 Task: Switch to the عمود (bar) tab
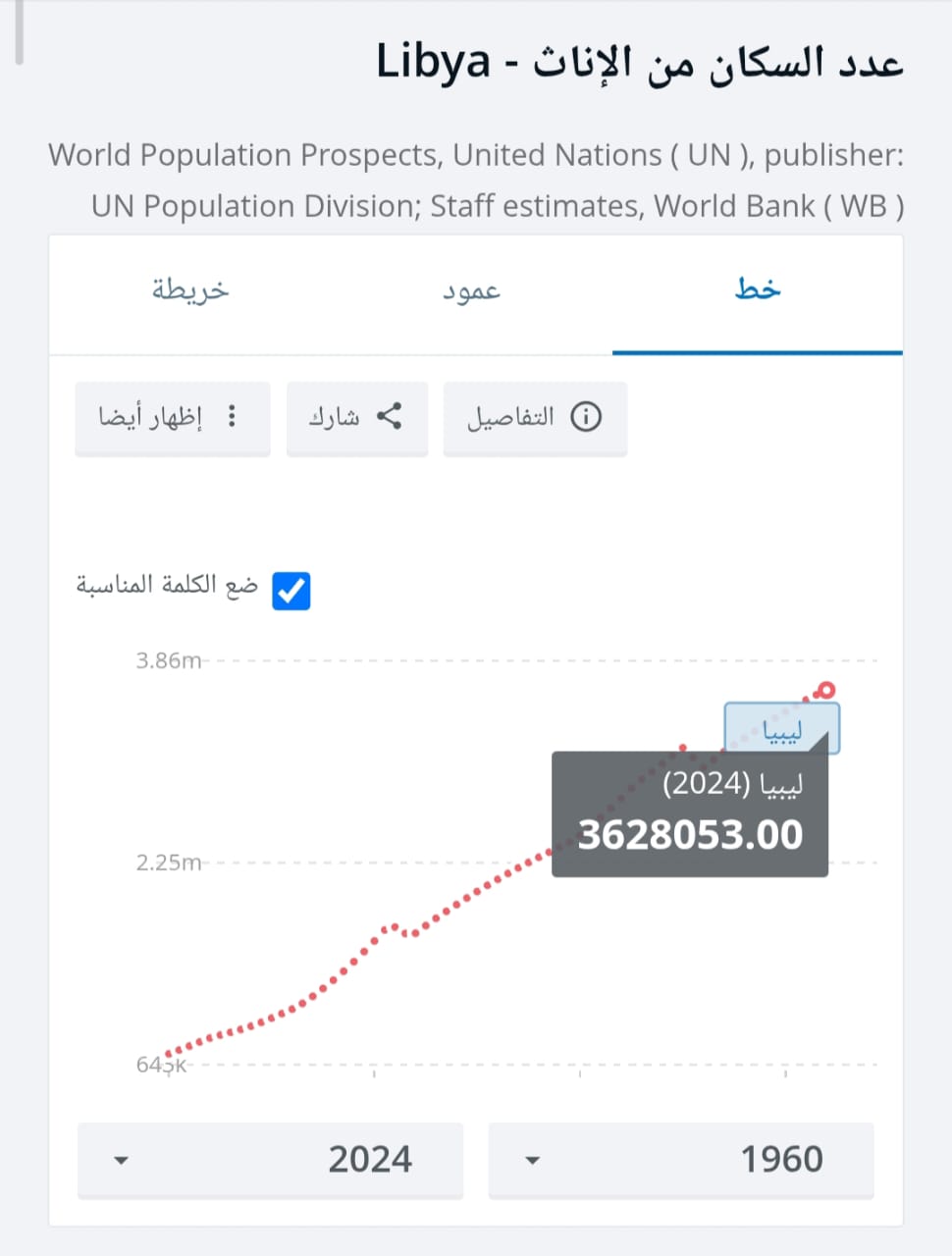tap(471, 290)
